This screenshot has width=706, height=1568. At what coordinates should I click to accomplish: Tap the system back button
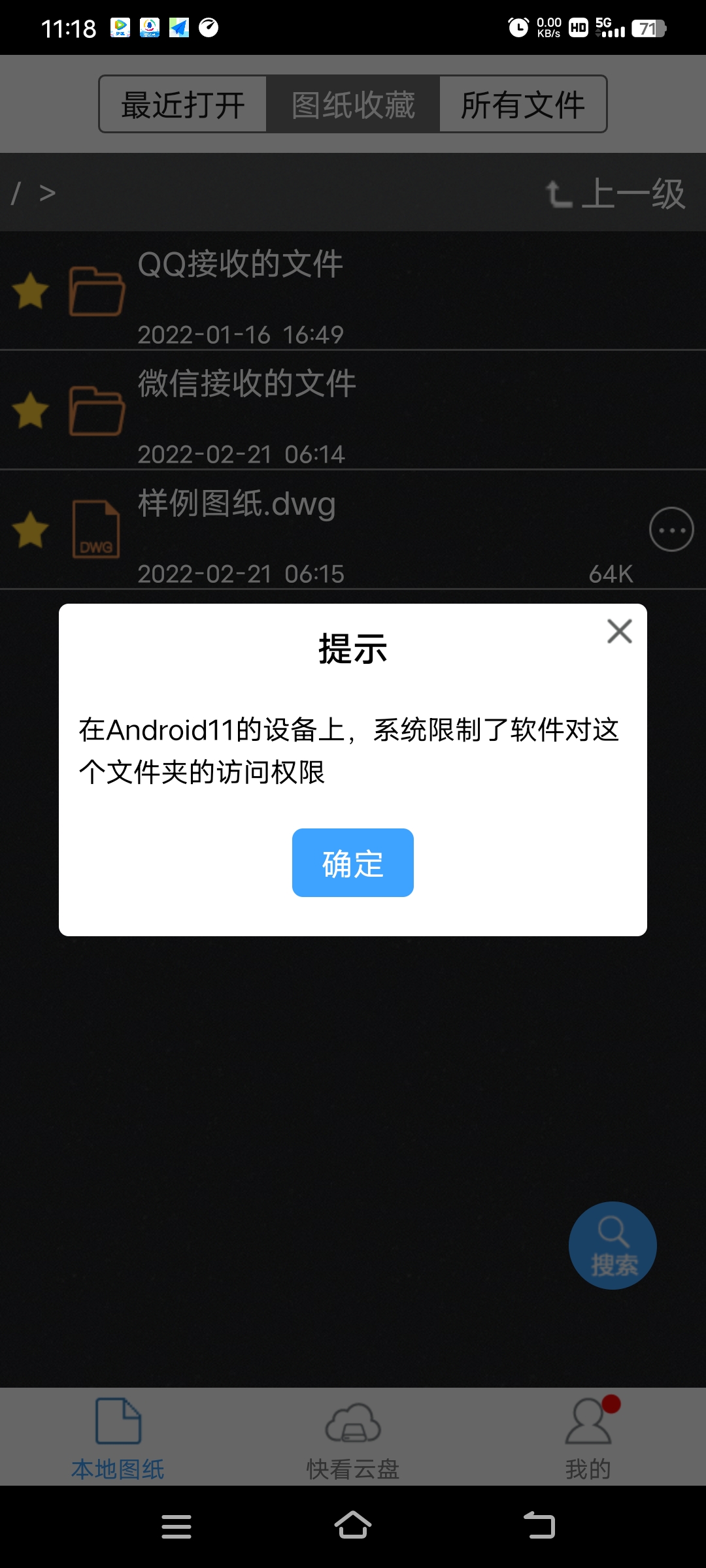540,1526
